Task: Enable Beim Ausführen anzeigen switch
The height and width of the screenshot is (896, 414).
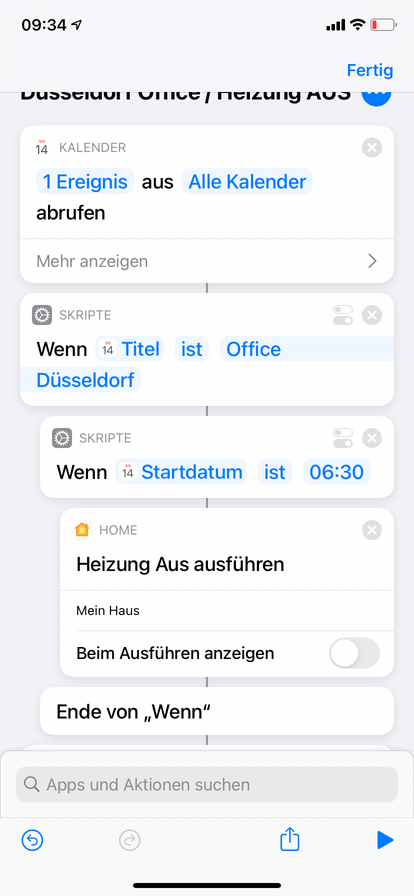Action: [355, 653]
